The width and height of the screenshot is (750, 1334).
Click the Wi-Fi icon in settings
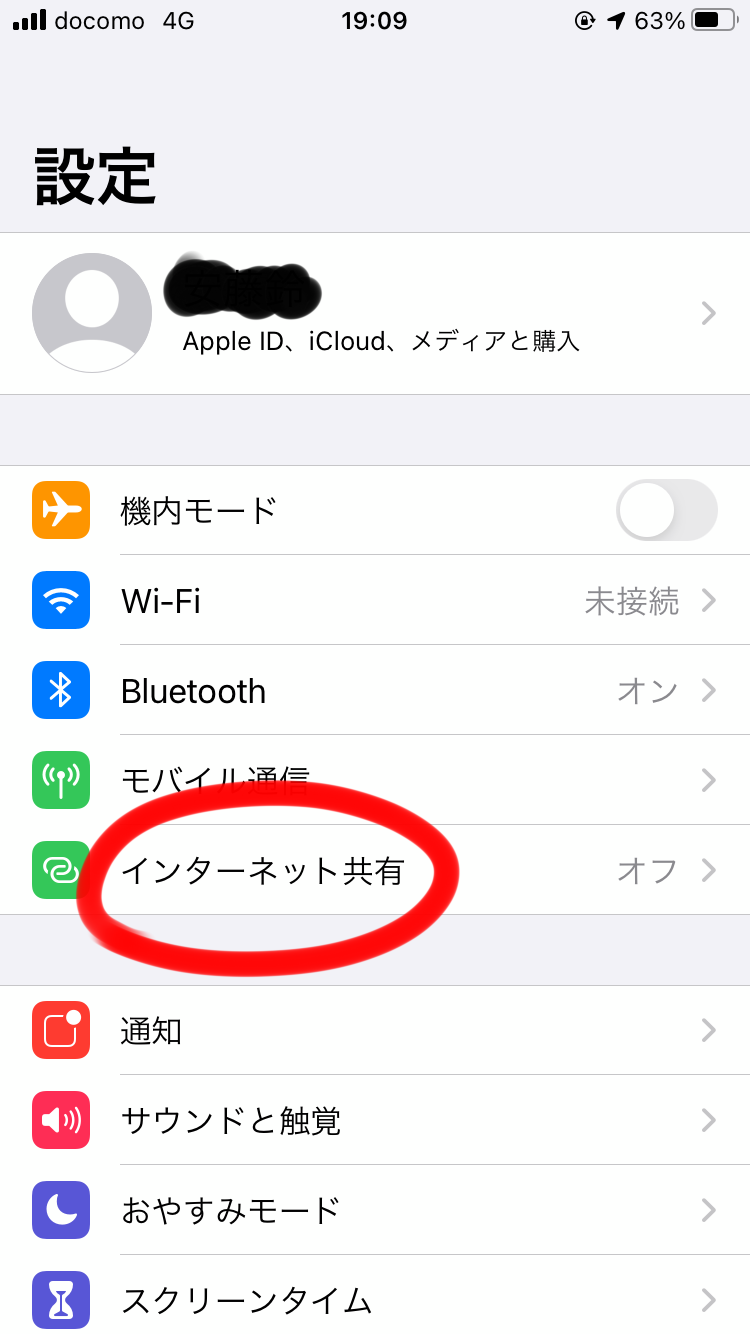coord(60,600)
